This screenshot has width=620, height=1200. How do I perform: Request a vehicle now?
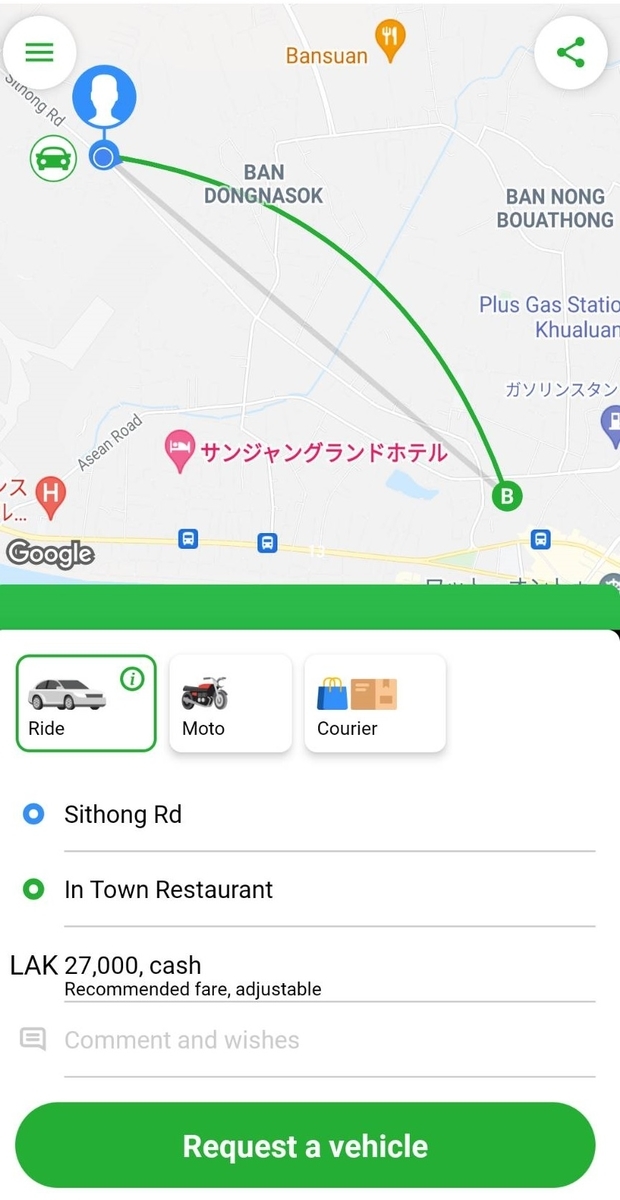coord(305,1146)
